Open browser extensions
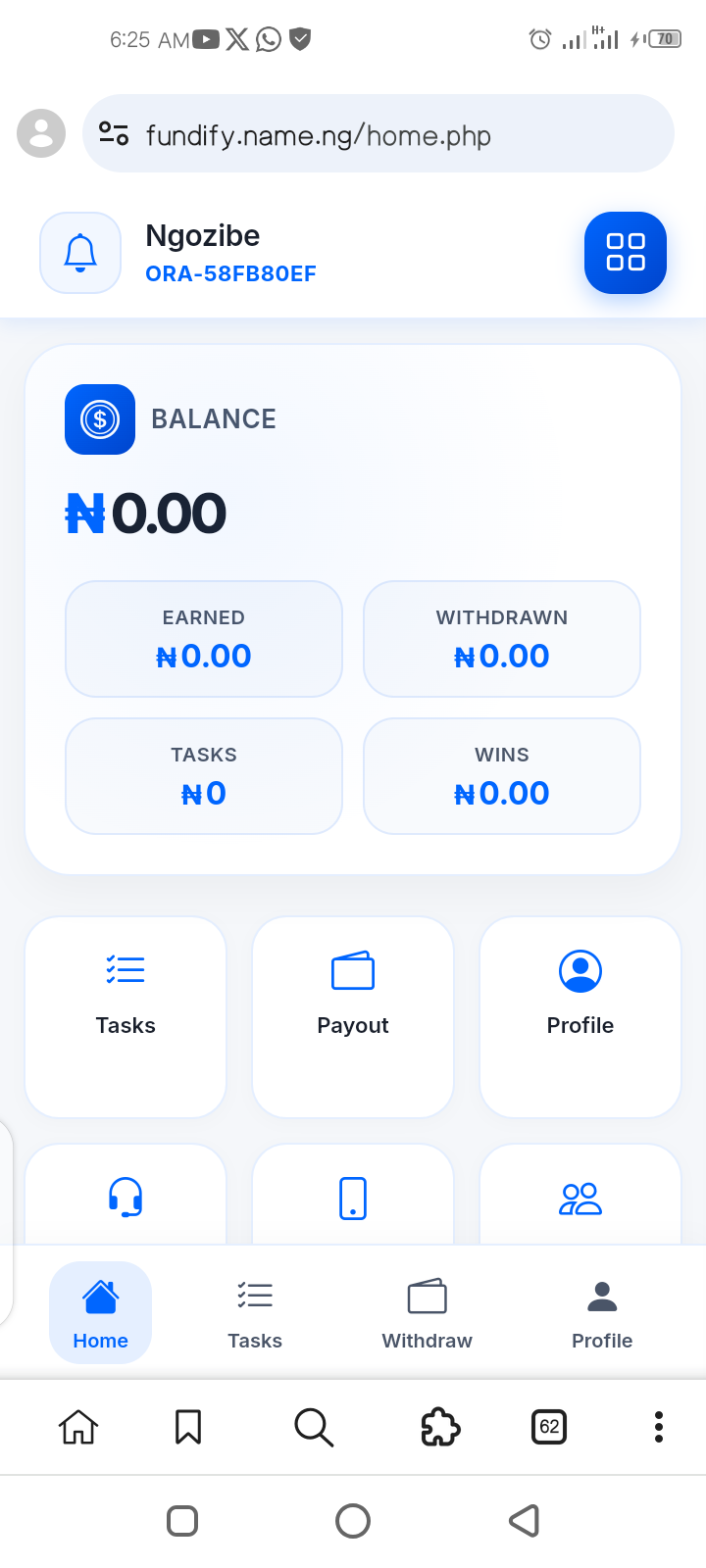This screenshot has width=706, height=1568. pyautogui.click(x=440, y=1427)
